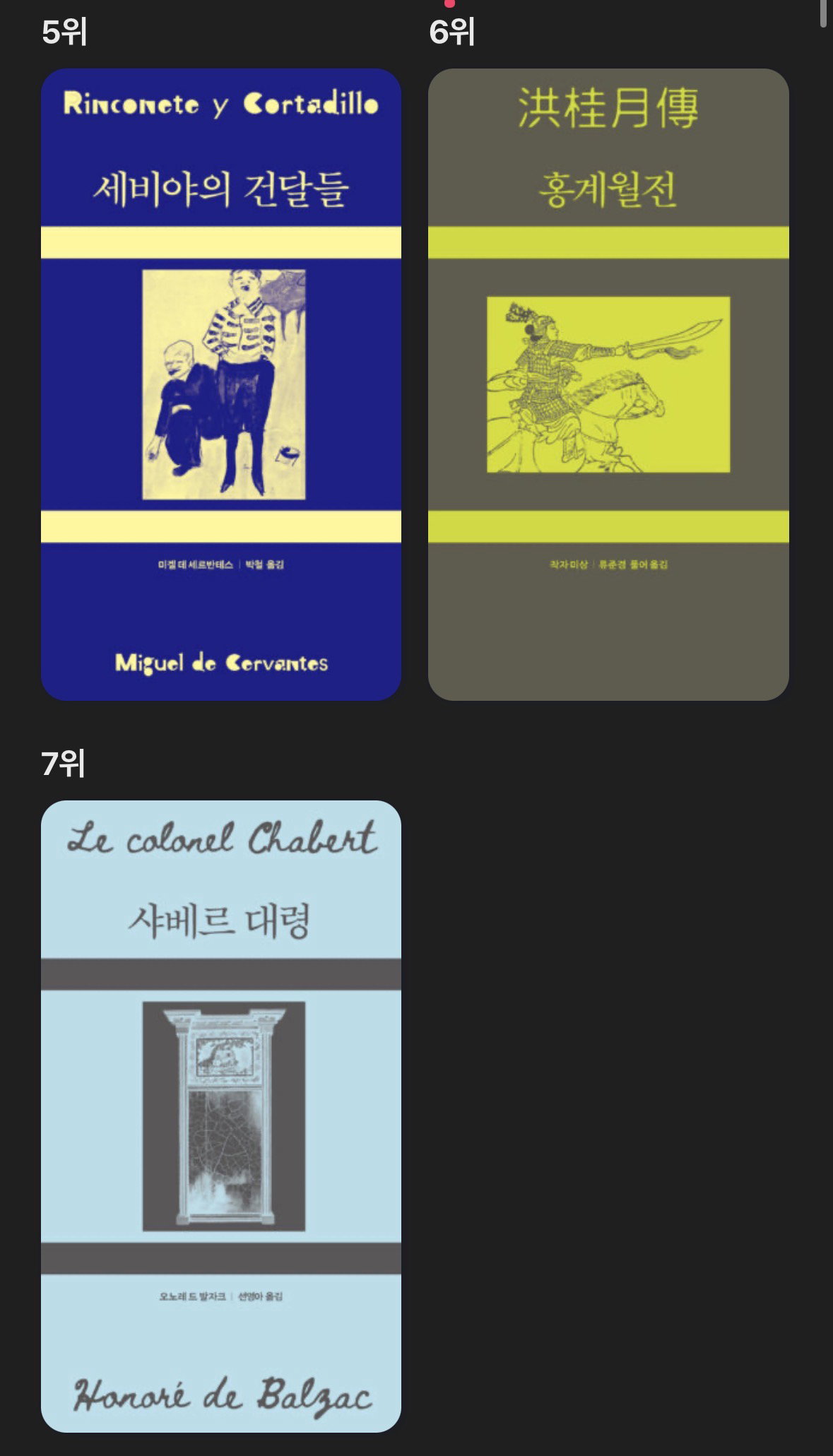Open the 5위 book 세비야의 건달들
The height and width of the screenshot is (1456, 833).
tap(221, 384)
